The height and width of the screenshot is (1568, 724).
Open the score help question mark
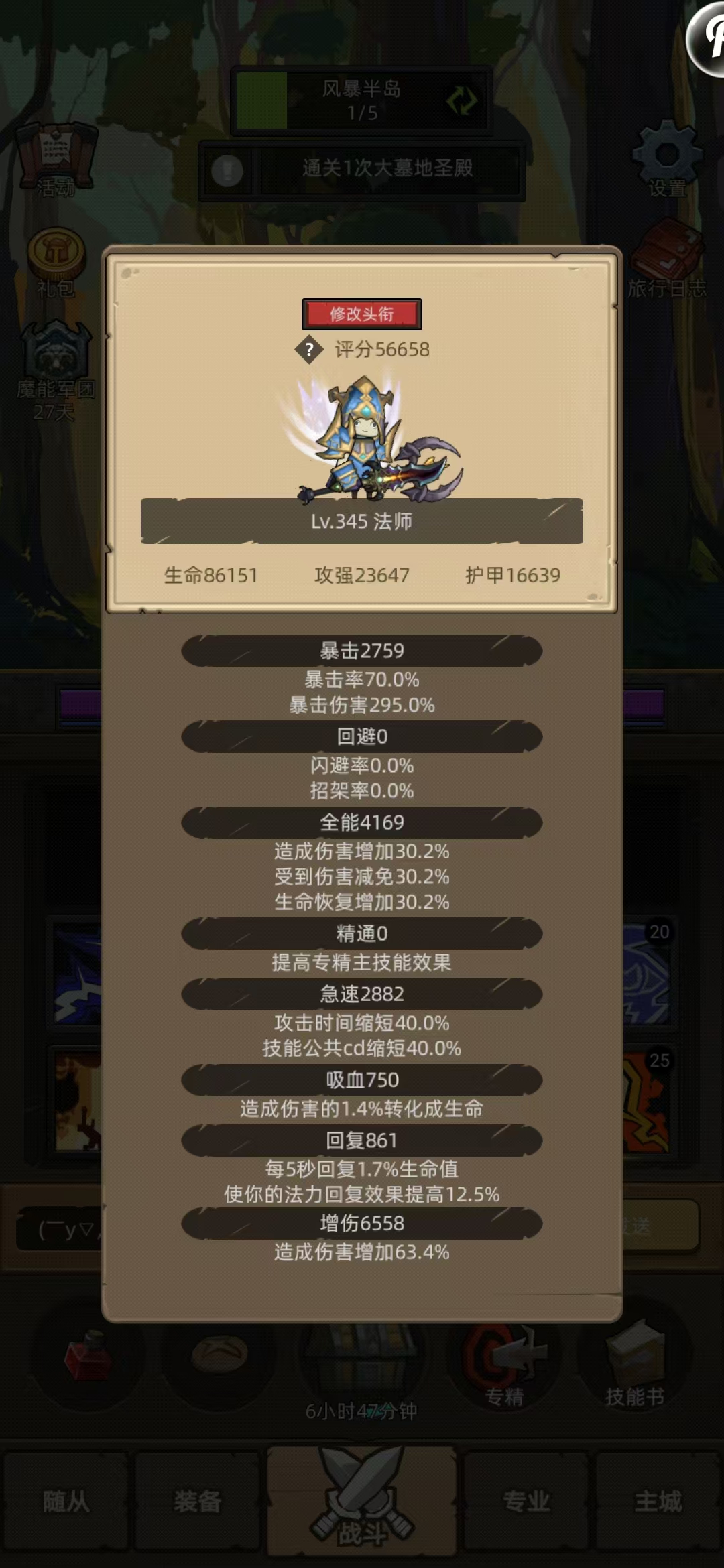coord(309,349)
